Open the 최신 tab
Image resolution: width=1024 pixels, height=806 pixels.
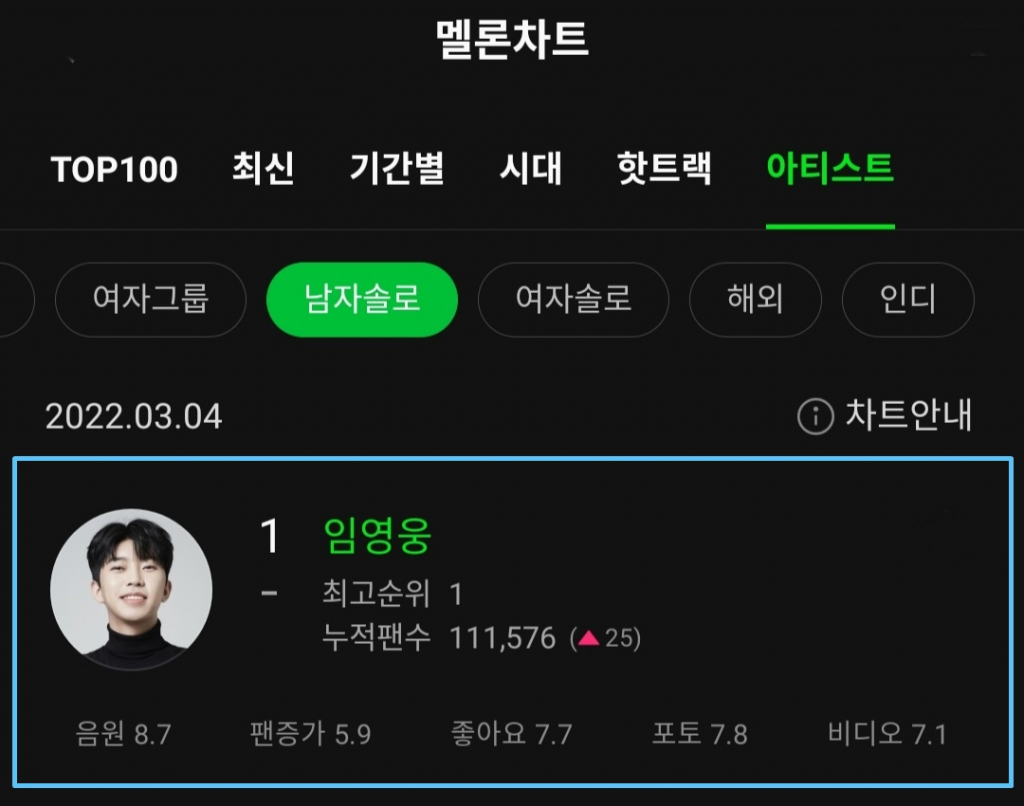tap(263, 169)
